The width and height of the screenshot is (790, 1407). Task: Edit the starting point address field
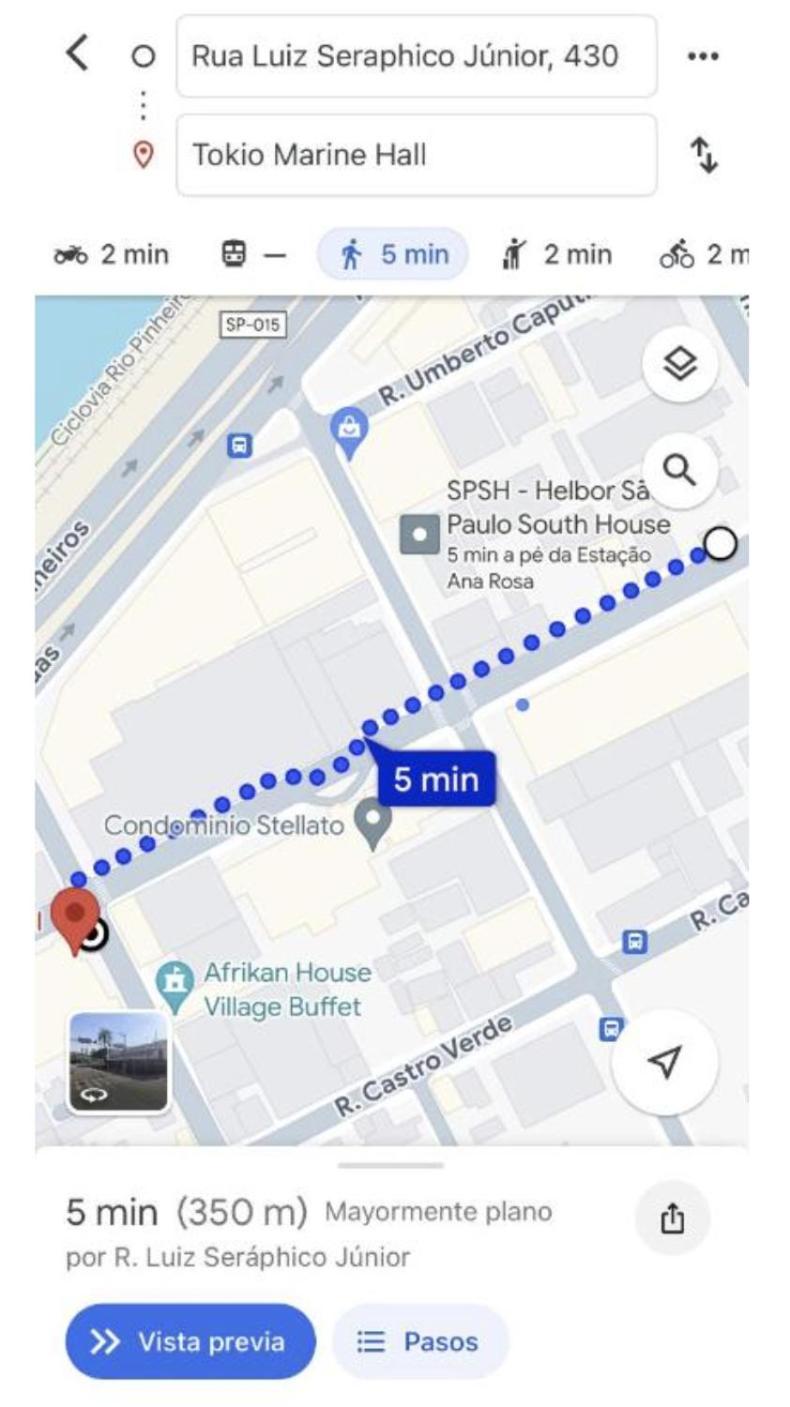tap(416, 56)
